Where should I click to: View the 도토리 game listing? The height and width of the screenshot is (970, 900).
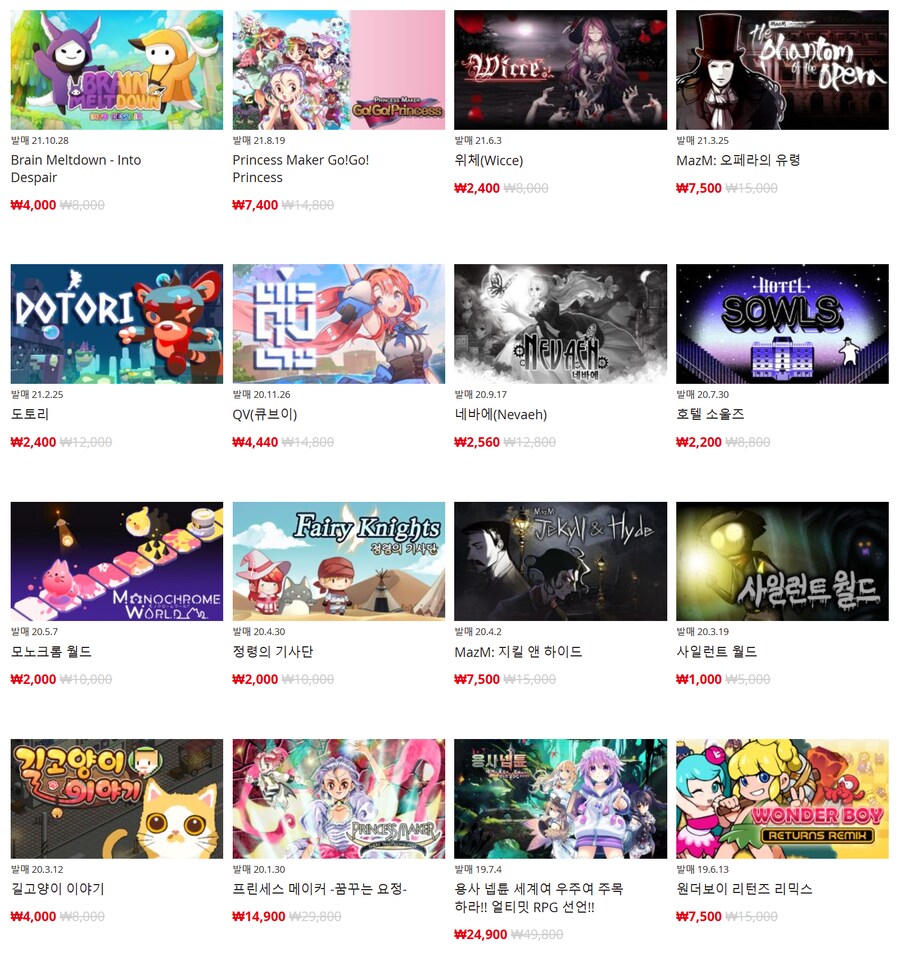click(x=117, y=324)
